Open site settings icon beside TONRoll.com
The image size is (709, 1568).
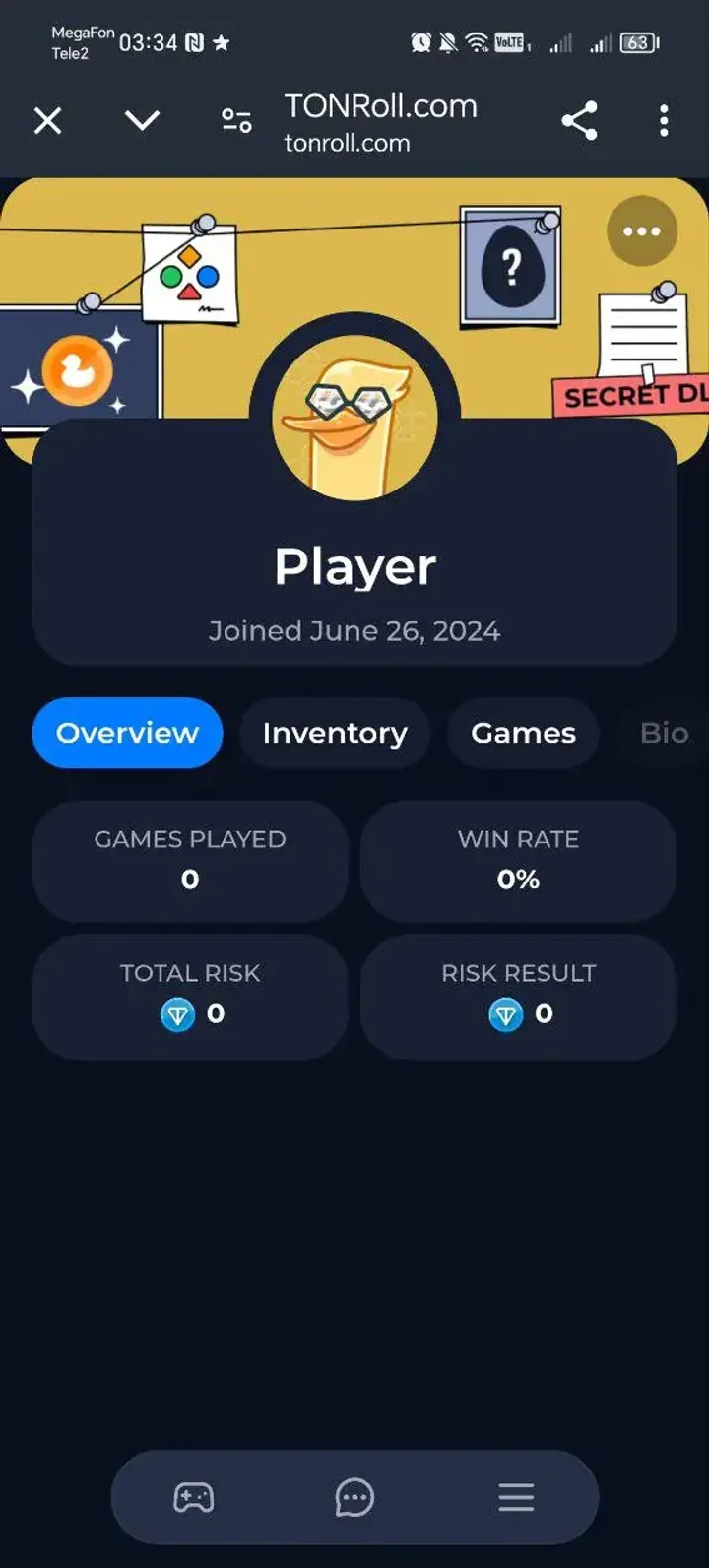click(236, 121)
